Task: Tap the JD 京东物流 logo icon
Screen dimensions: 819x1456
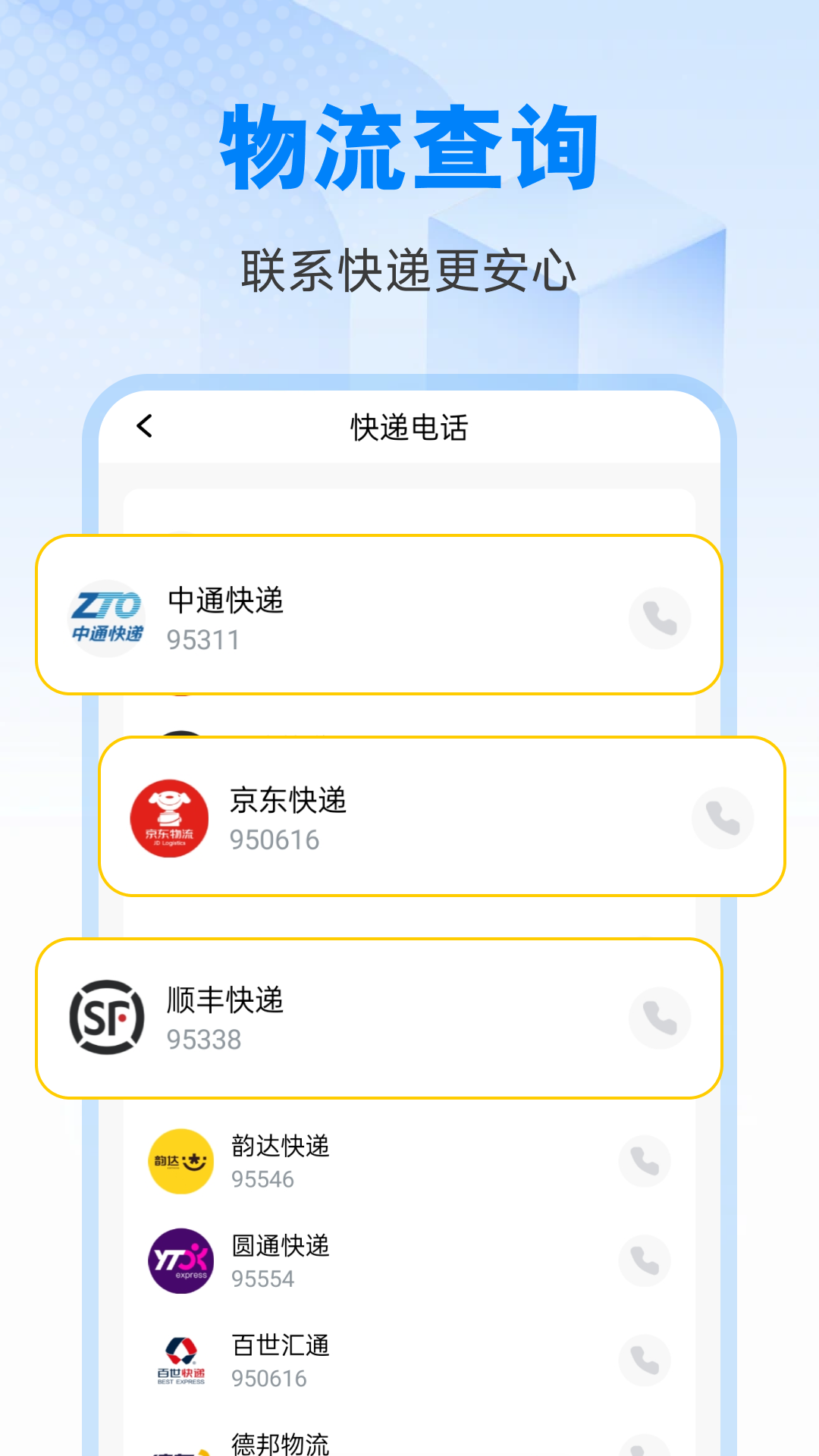Action: pos(170,817)
